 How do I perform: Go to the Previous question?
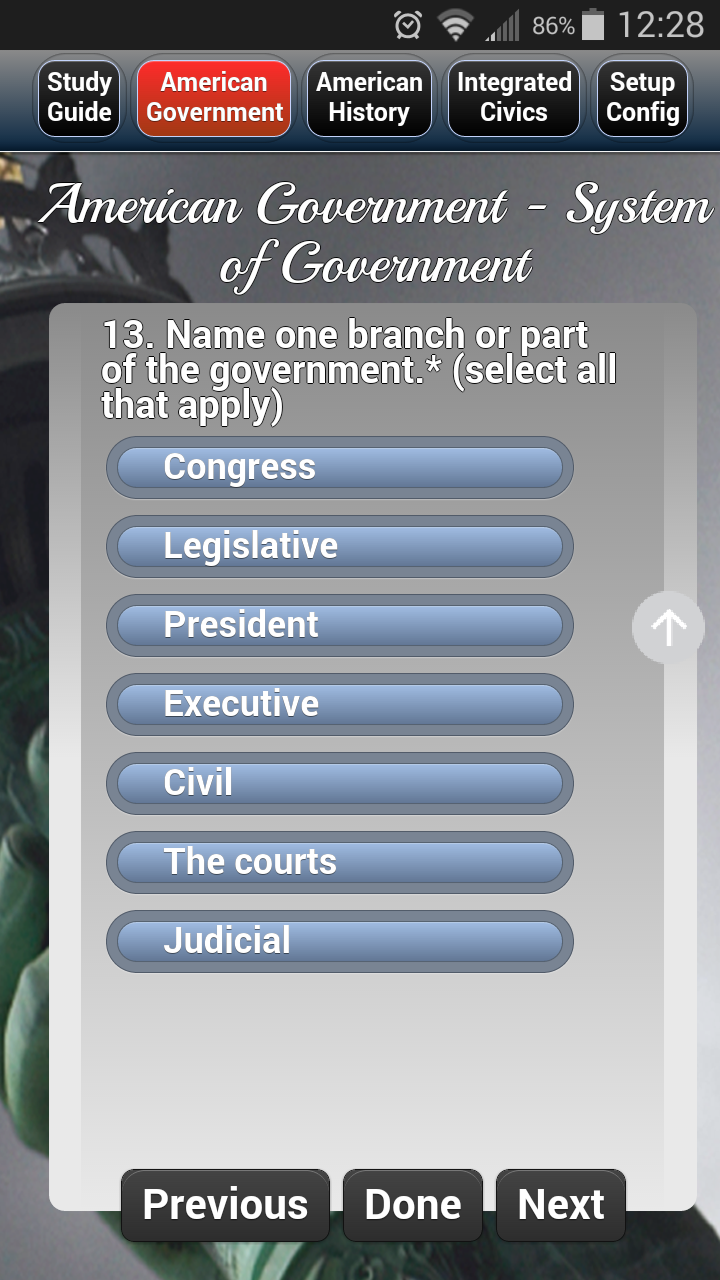(225, 1205)
